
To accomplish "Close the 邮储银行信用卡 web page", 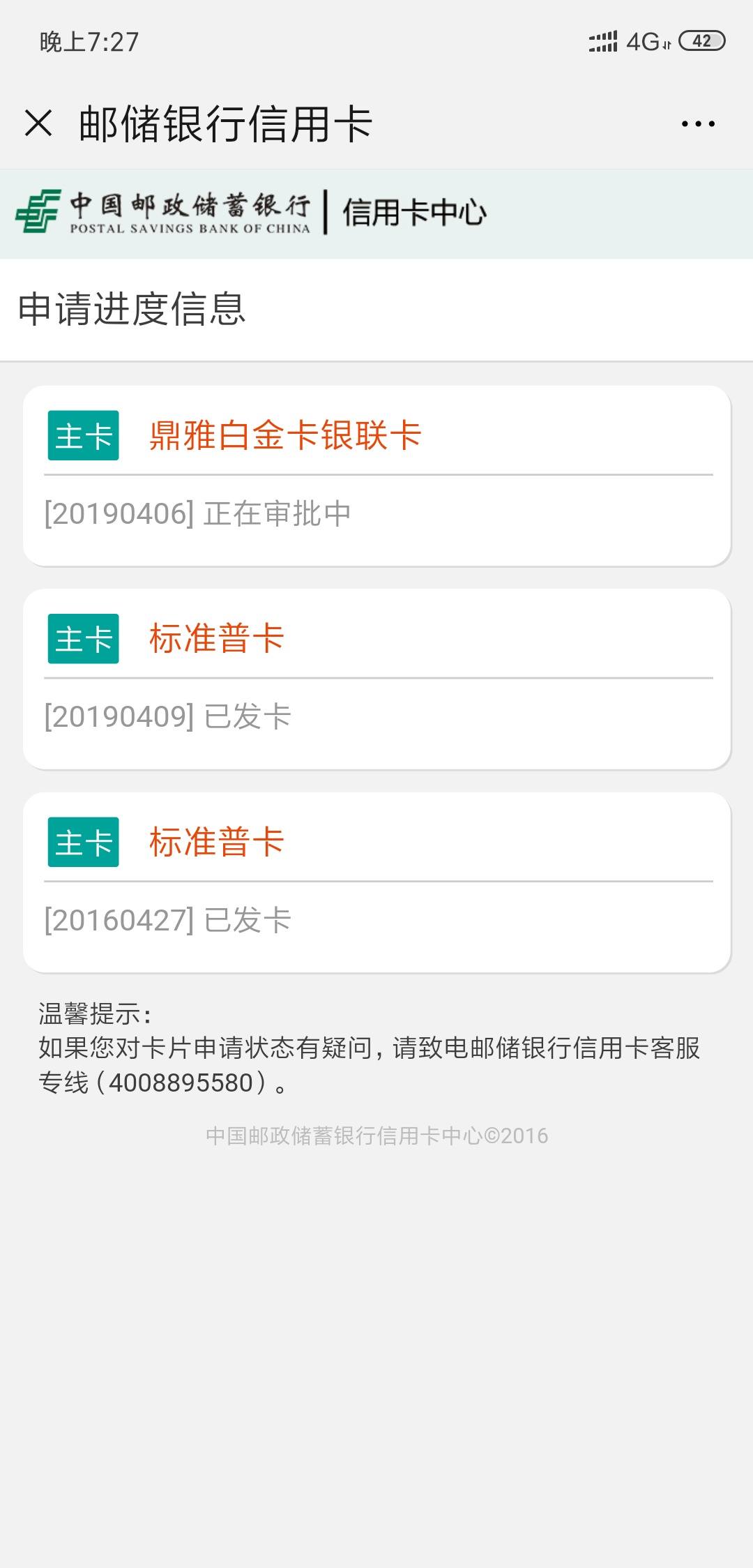I will [38, 123].
